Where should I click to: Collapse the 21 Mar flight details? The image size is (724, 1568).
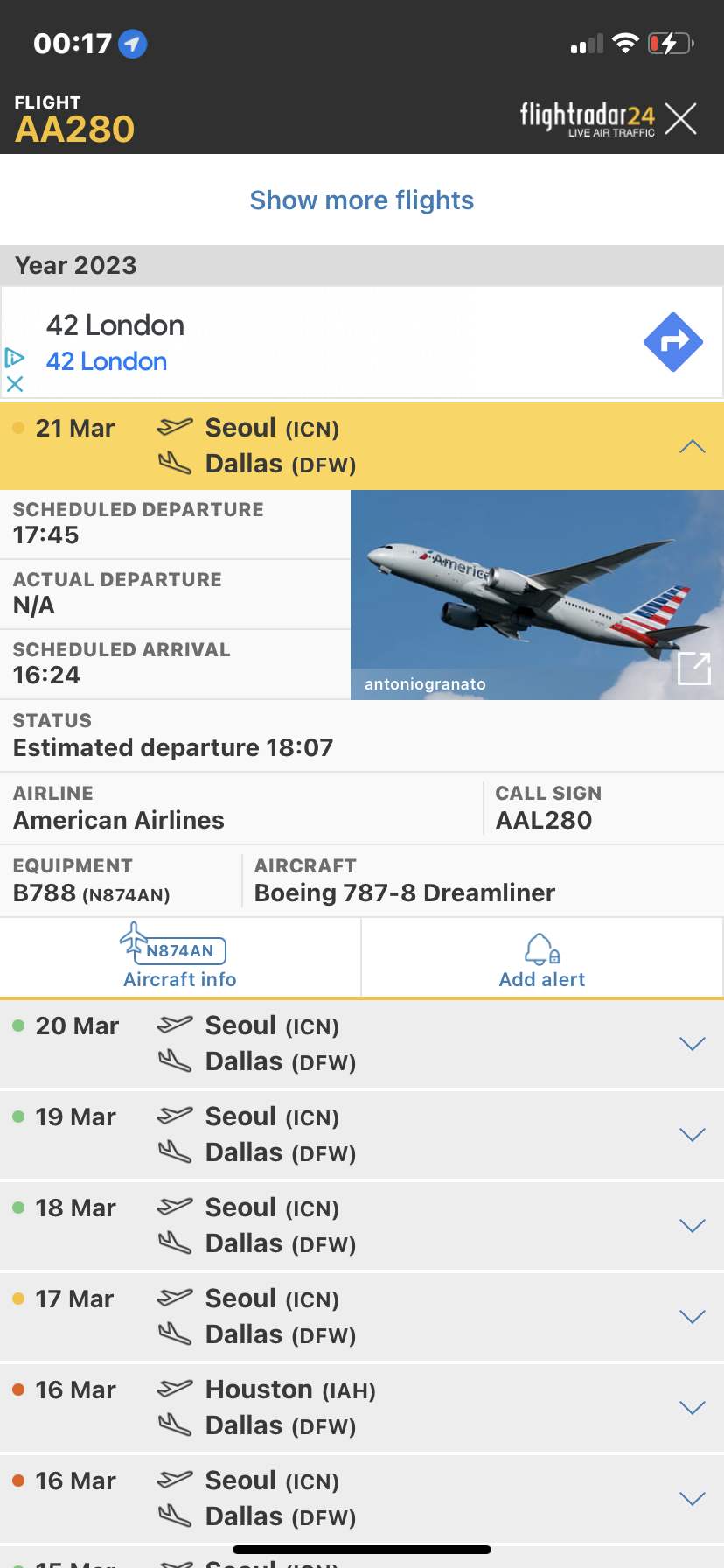pyautogui.click(x=692, y=446)
